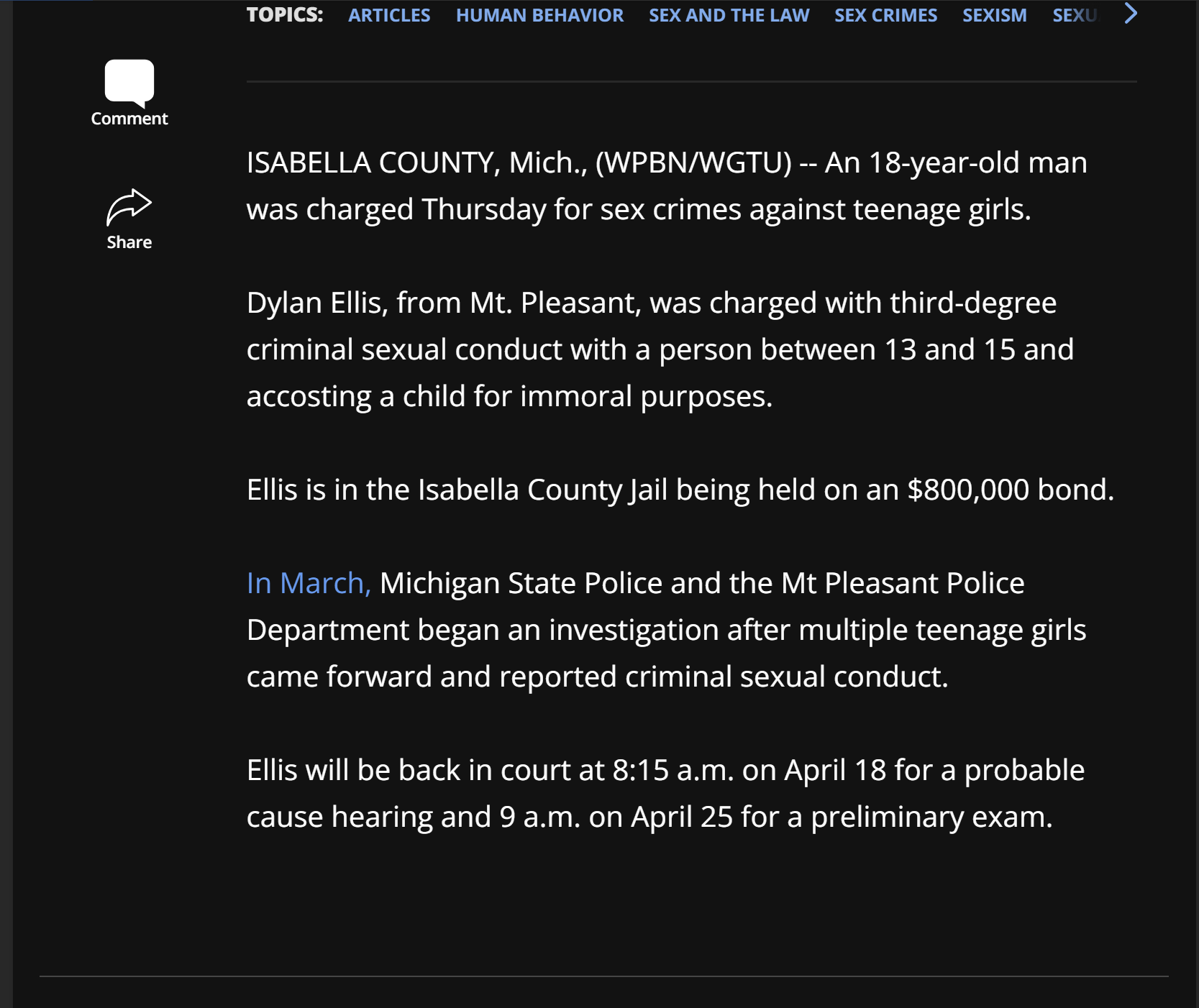Share this article
1199x1008 pixels.
pos(129,219)
